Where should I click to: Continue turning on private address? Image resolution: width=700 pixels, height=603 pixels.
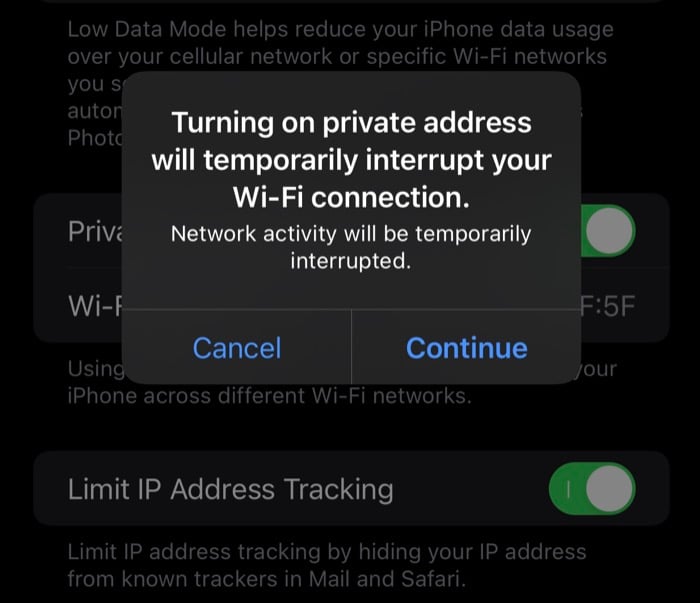point(466,348)
